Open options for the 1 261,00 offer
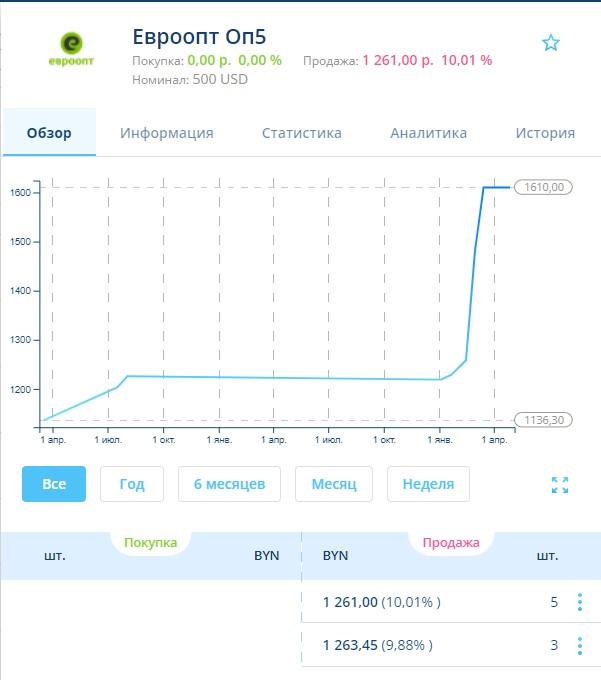 click(580, 602)
